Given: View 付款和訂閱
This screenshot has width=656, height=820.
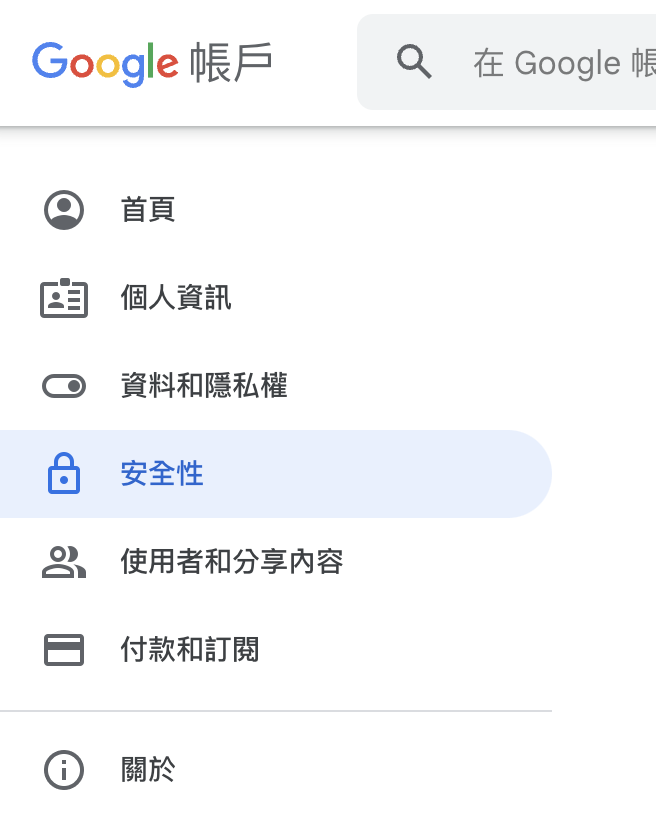Looking at the screenshot, I should [x=189, y=650].
